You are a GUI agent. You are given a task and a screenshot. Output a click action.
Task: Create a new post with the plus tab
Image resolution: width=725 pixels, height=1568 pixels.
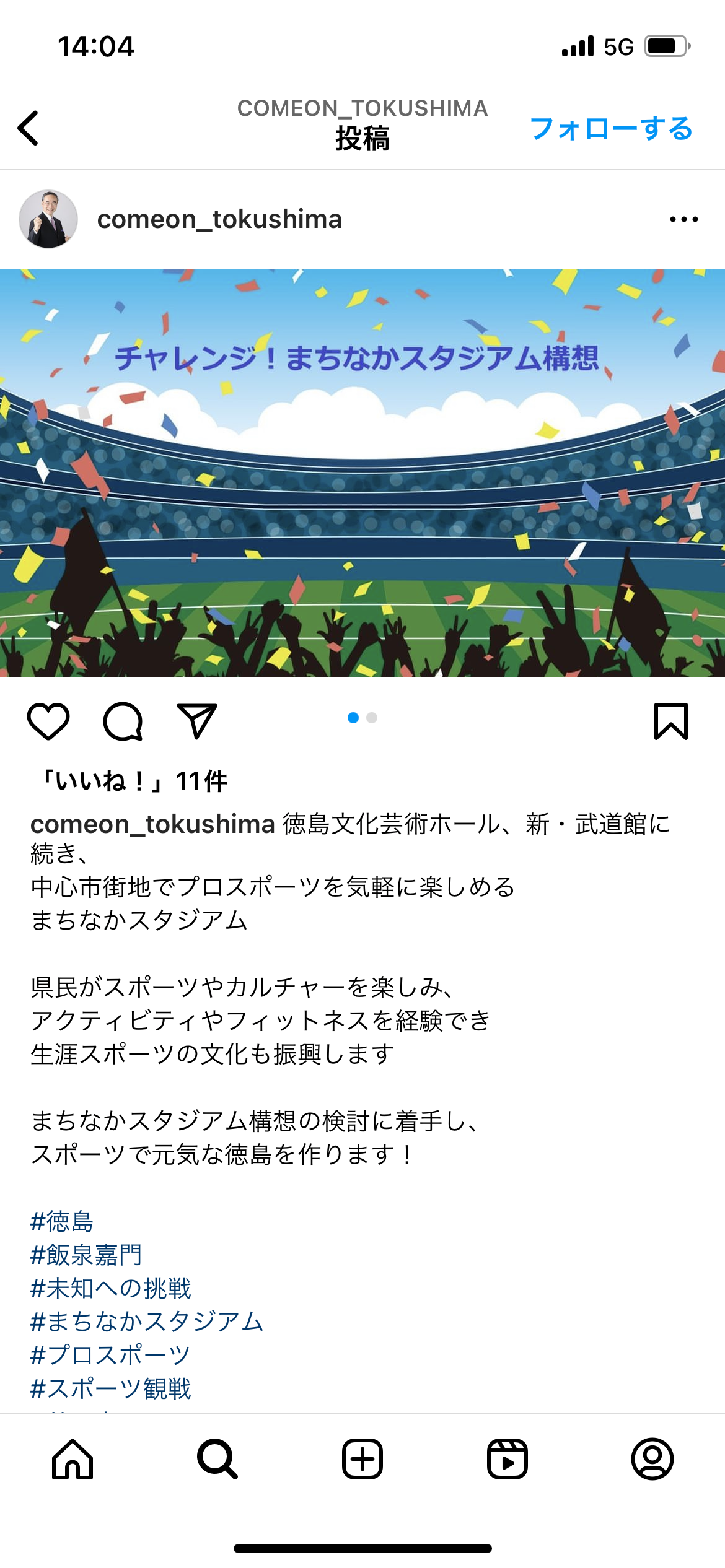coord(362,1459)
